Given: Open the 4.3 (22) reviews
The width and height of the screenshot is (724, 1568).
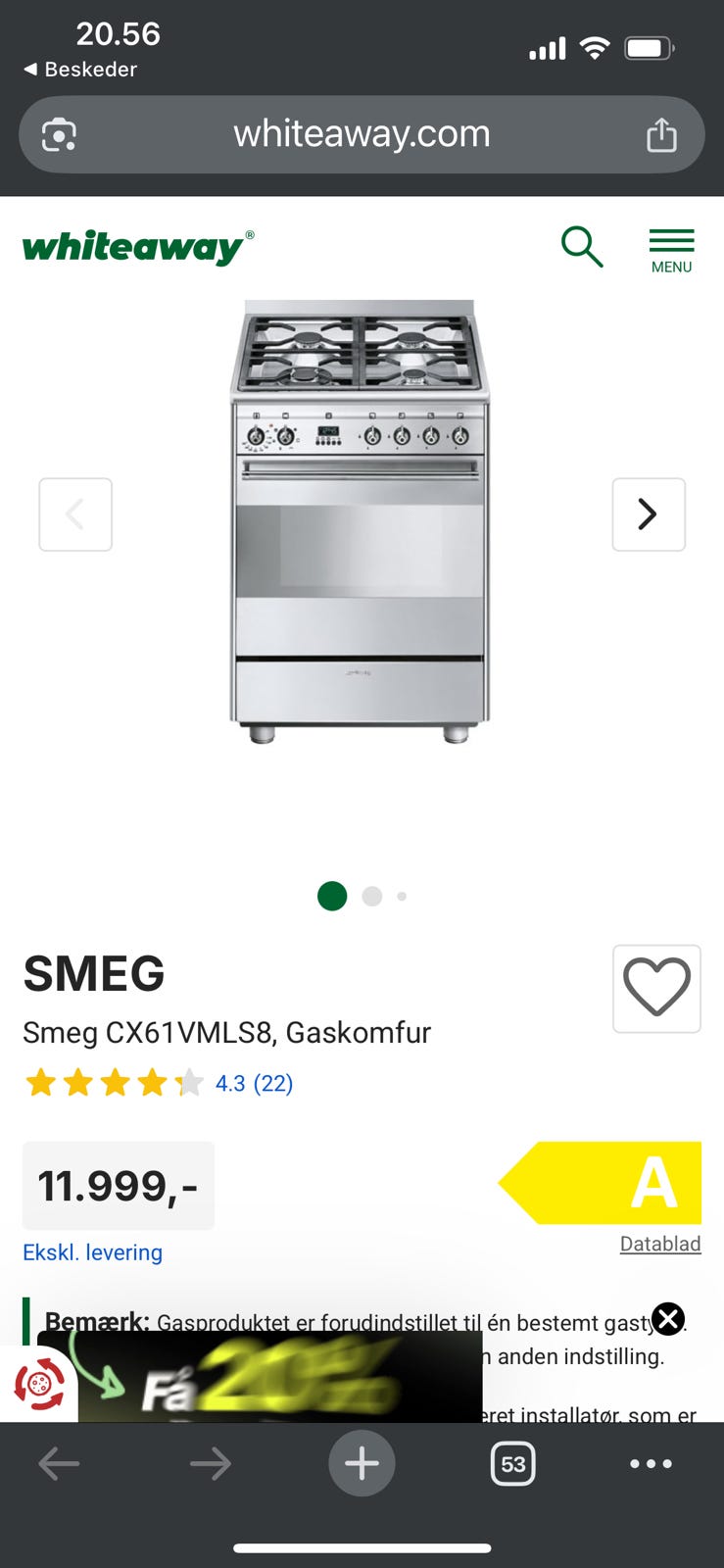Looking at the screenshot, I should [254, 1083].
